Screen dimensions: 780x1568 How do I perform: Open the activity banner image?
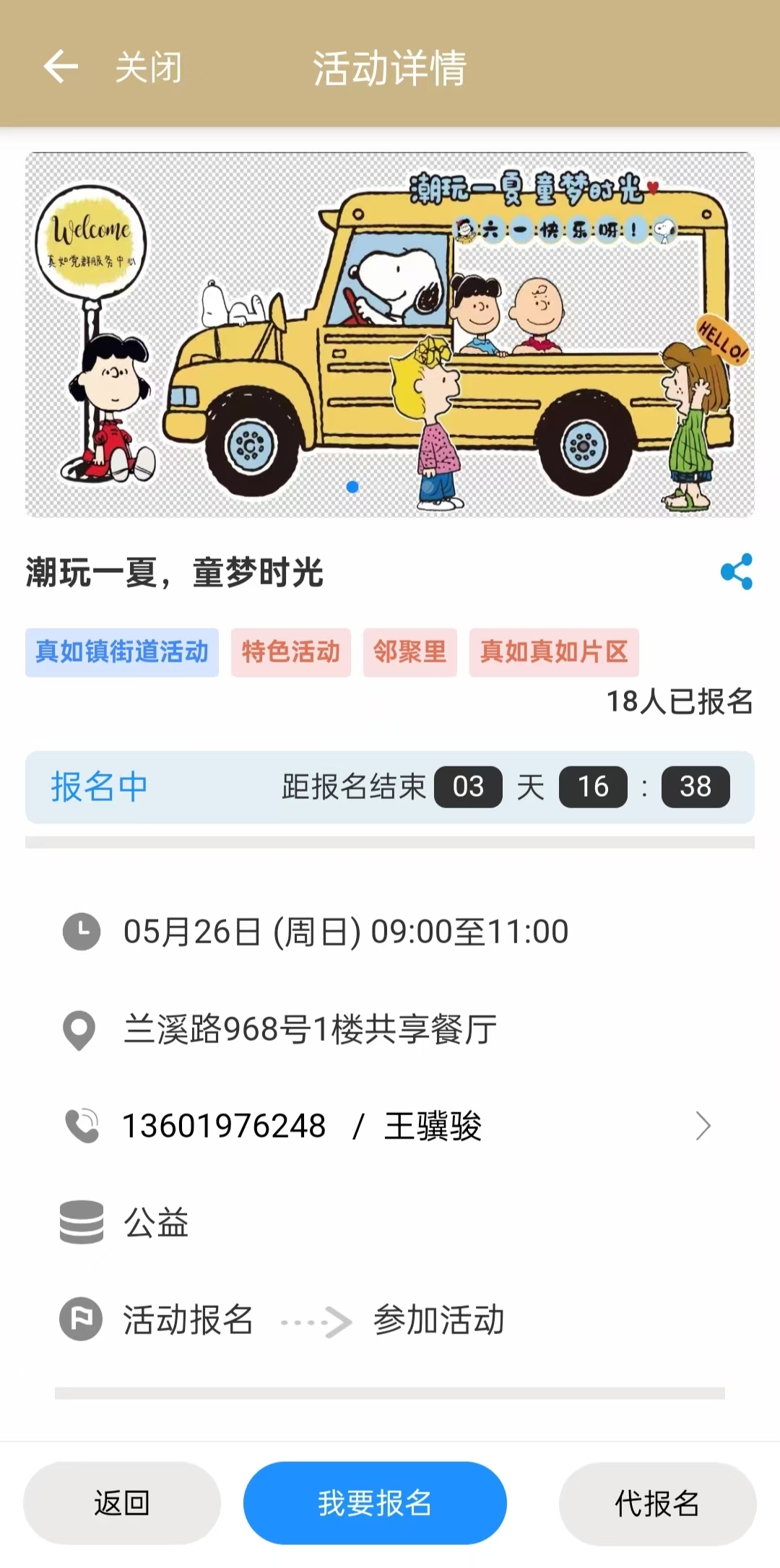(390, 335)
